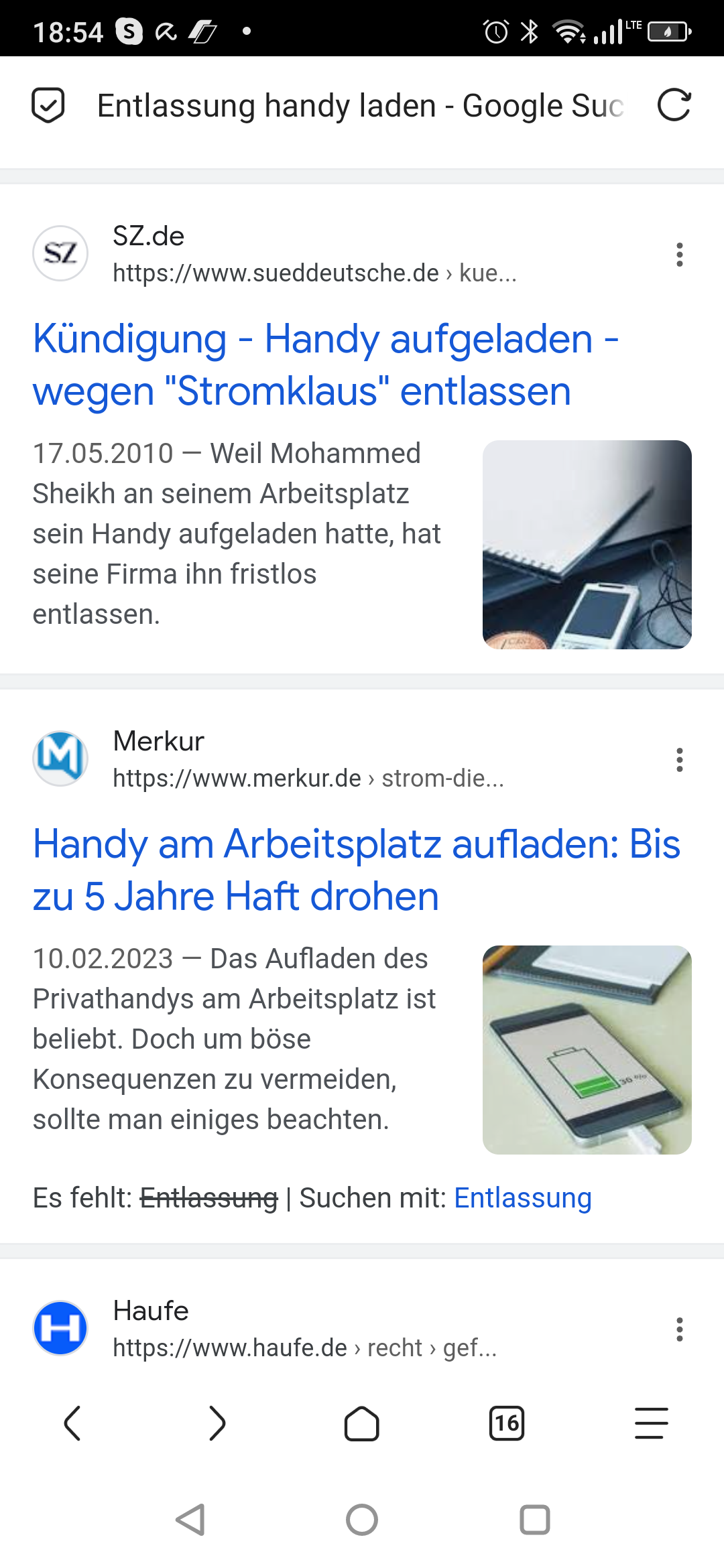Go back to the previous page in browser

[72, 1423]
